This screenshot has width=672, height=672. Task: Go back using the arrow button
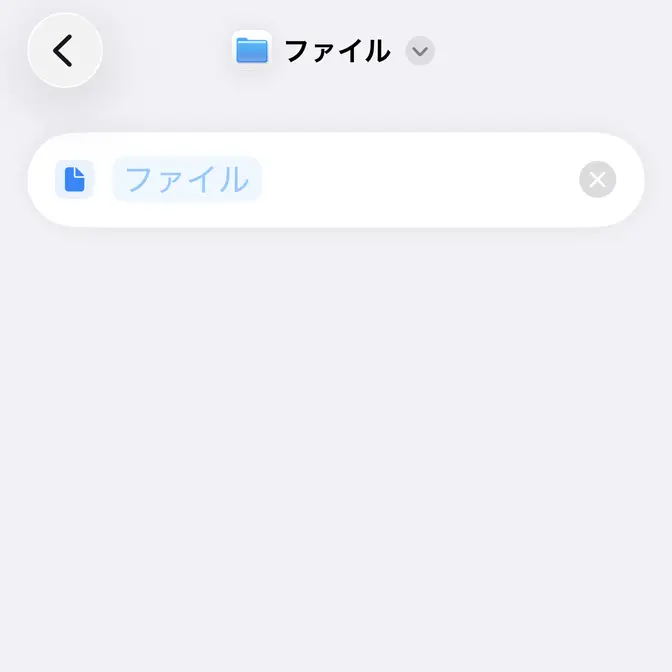click(x=65, y=51)
